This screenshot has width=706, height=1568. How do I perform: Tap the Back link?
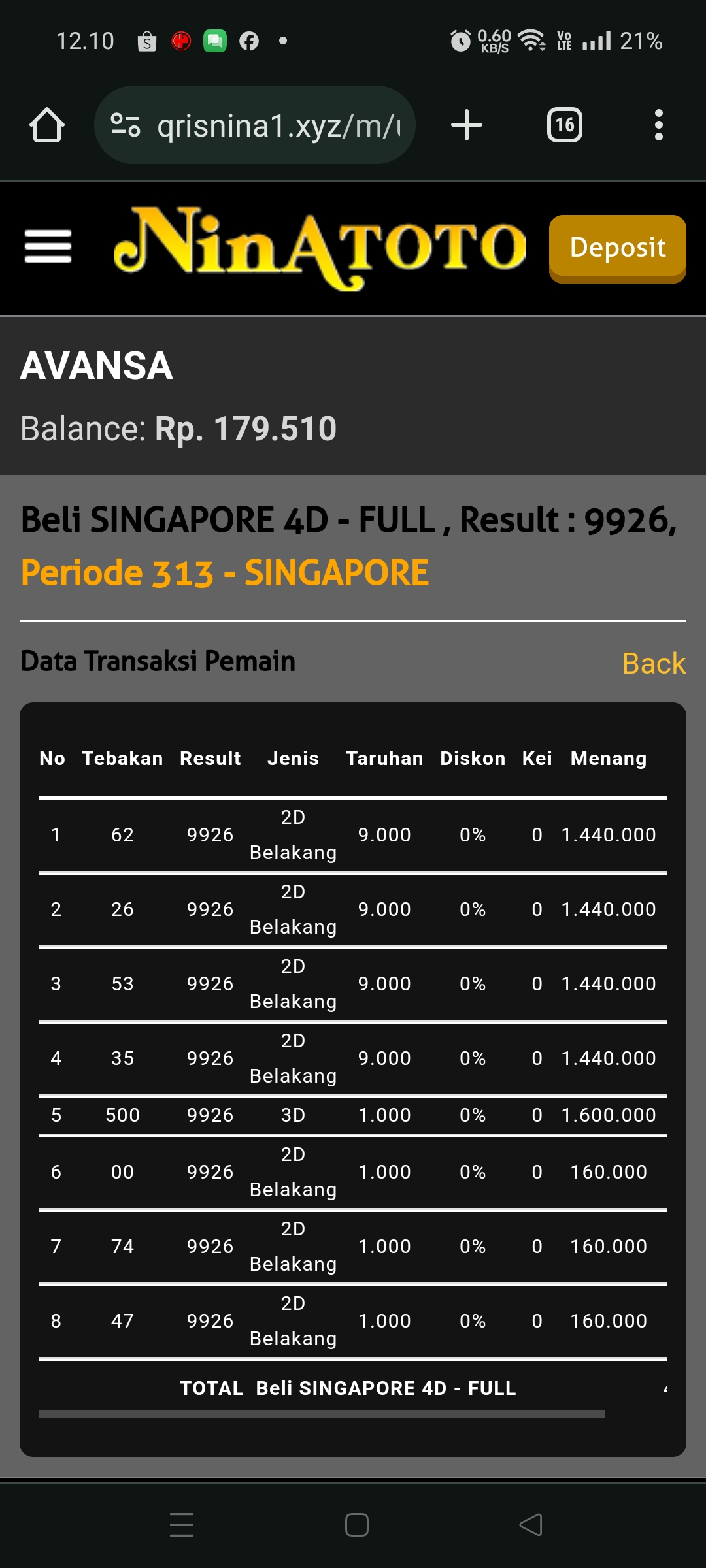coord(653,663)
